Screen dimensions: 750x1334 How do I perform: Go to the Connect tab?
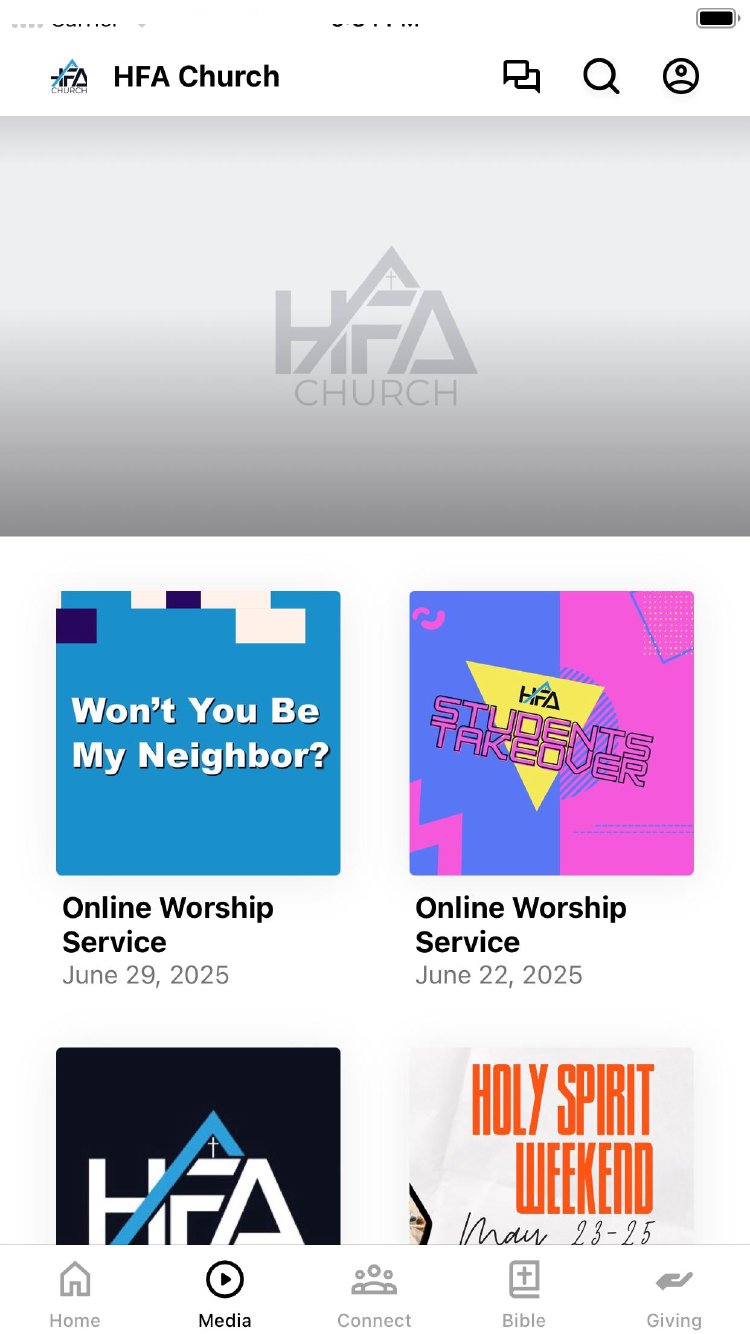coord(374,1294)
